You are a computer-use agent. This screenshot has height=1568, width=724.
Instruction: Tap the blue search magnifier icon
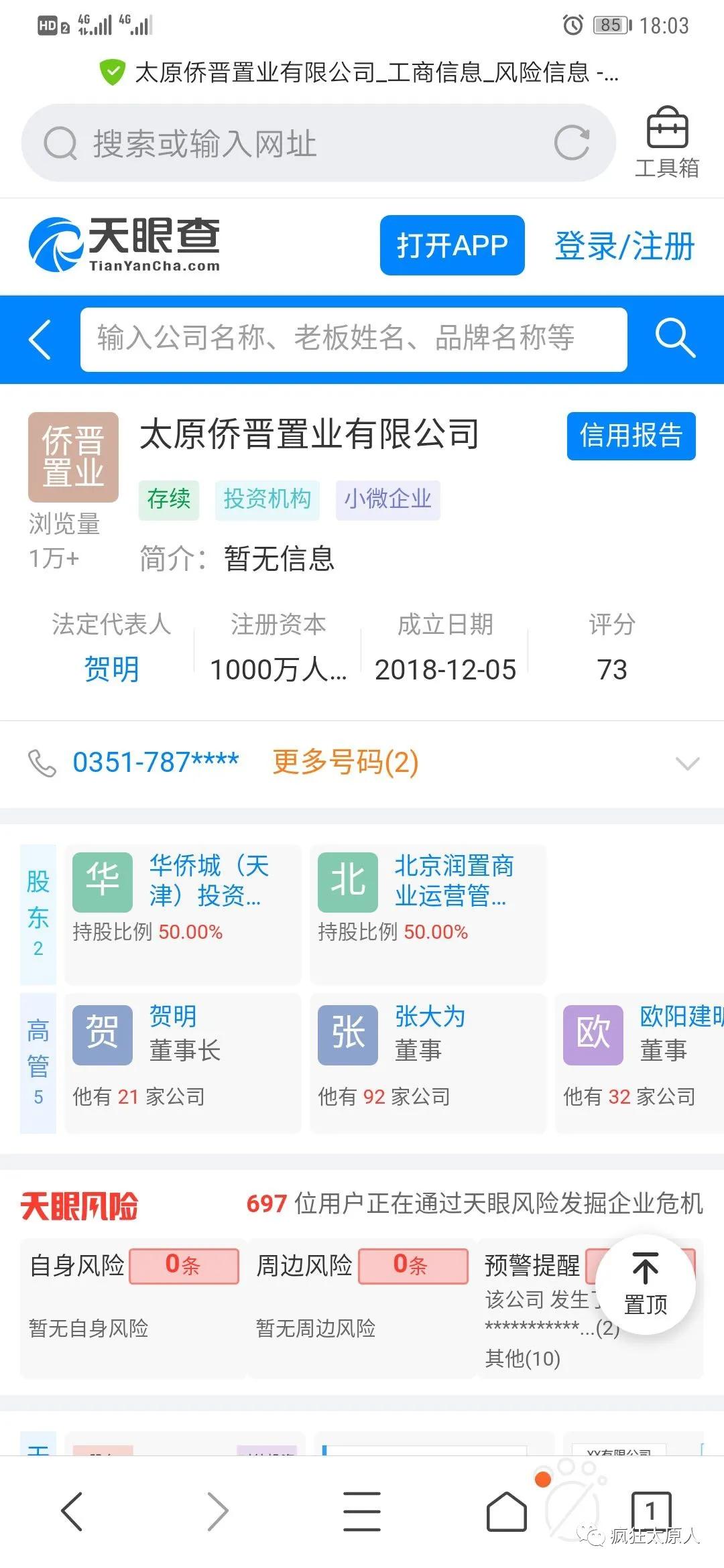(x=676, y=340)
